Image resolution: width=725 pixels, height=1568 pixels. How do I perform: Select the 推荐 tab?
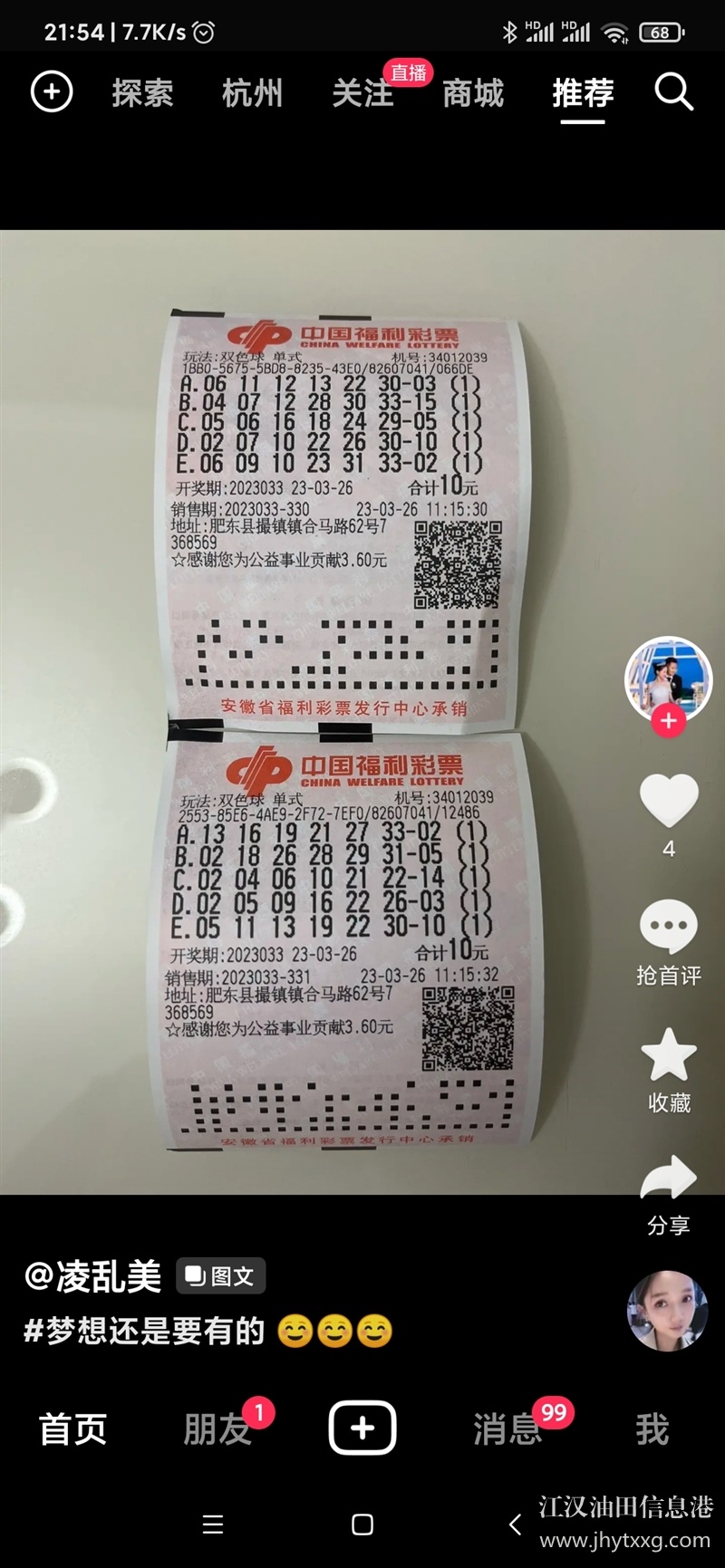pos(583,93)
